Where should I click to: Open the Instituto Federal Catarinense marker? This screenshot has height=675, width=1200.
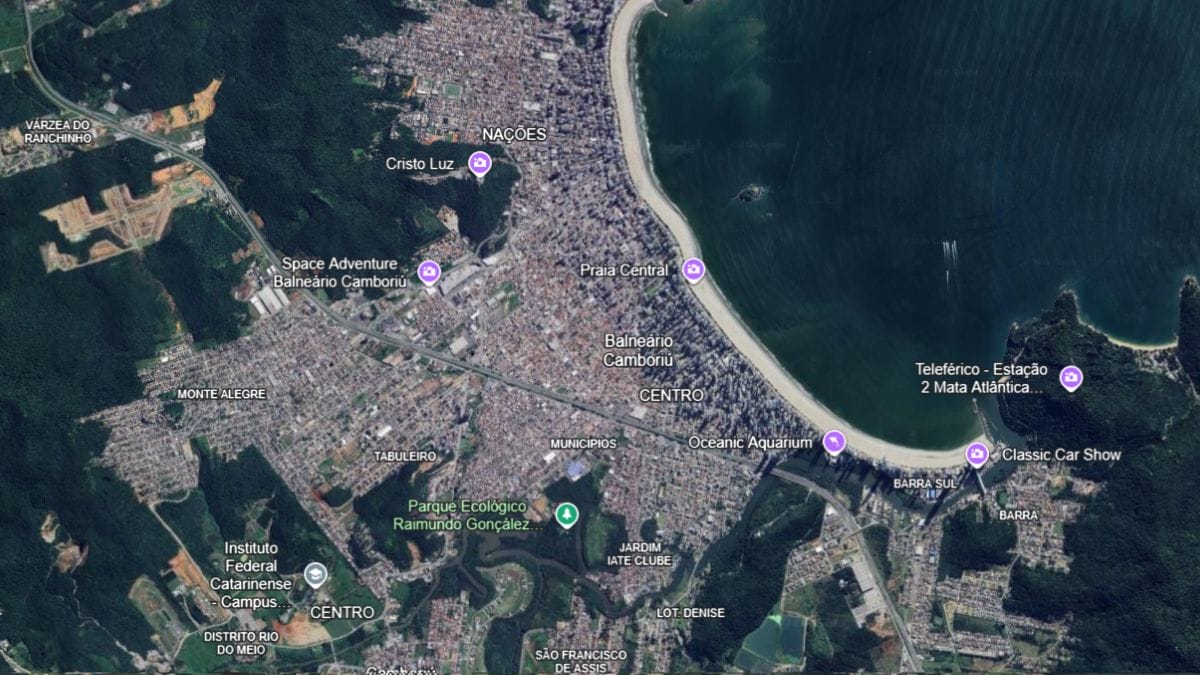point(316,574)
